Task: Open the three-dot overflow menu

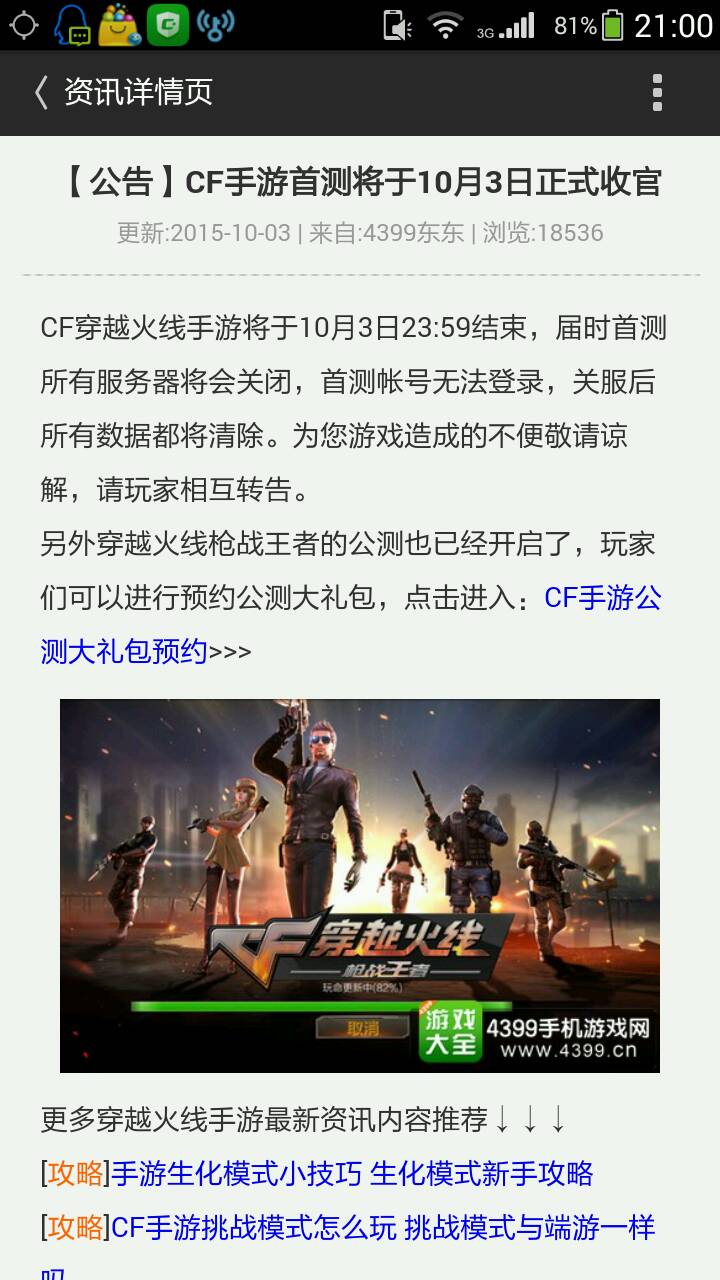Action: (657, 92)
